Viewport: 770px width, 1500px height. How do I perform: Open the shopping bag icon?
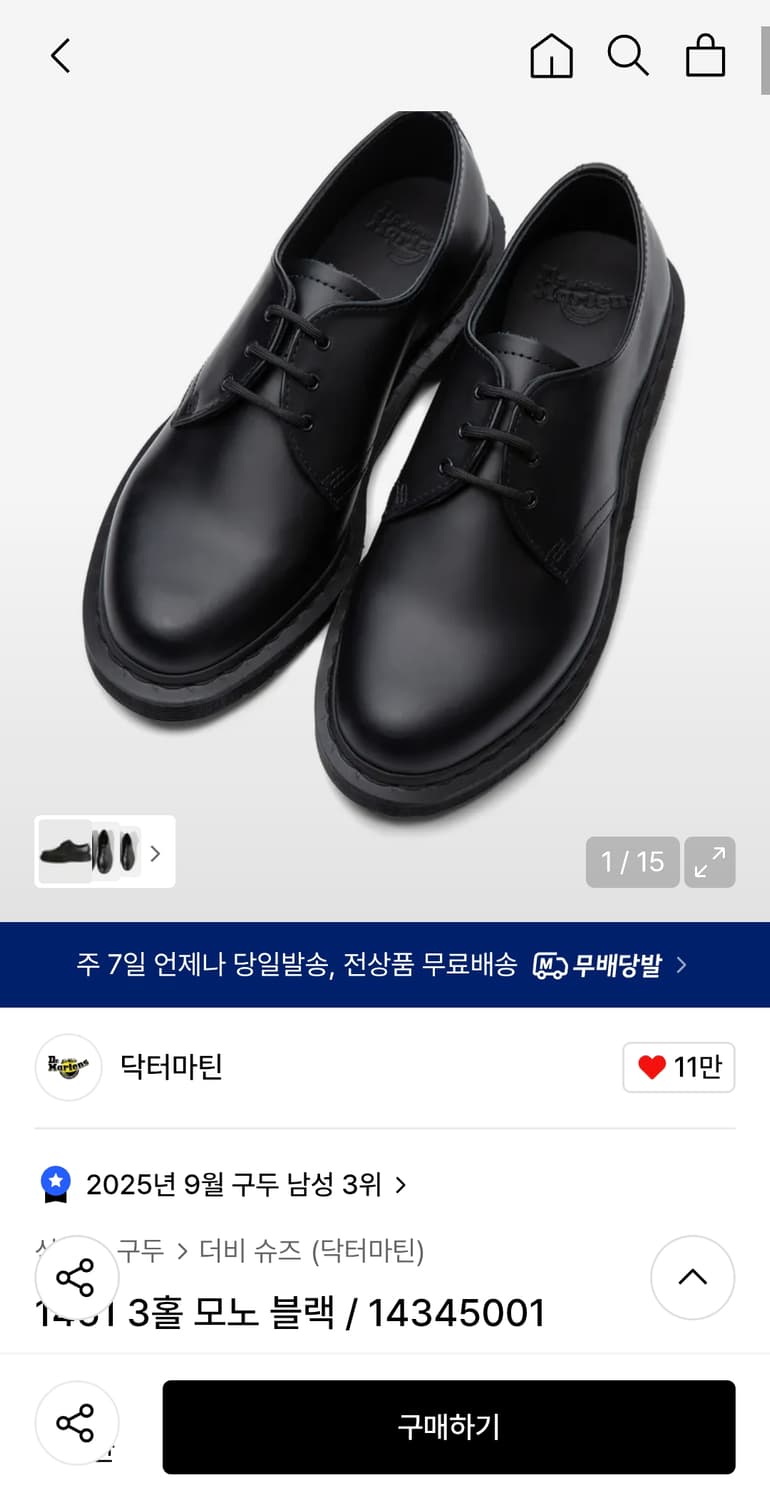coord(705,56)
